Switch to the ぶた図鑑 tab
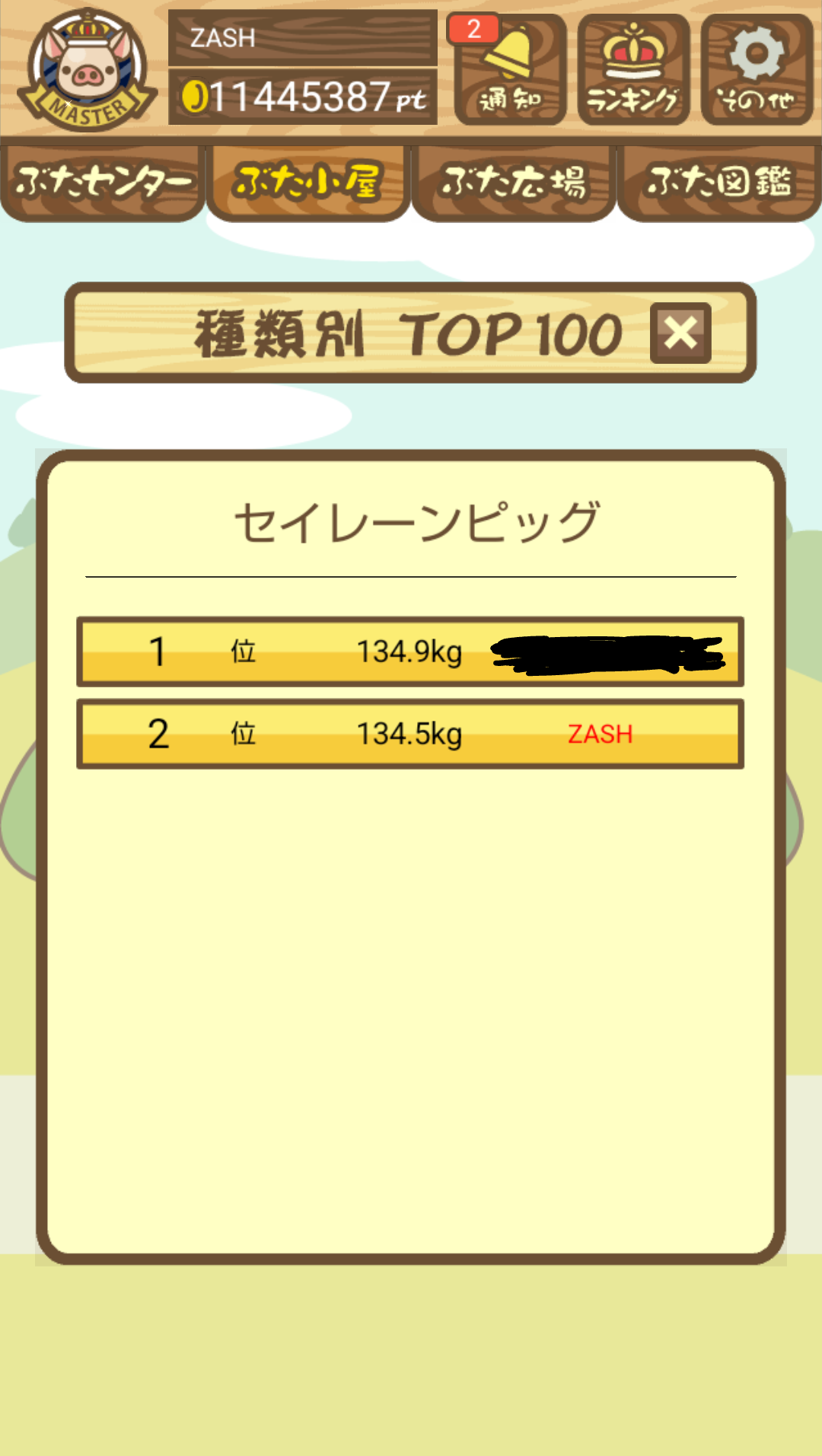 pos(719,183)
